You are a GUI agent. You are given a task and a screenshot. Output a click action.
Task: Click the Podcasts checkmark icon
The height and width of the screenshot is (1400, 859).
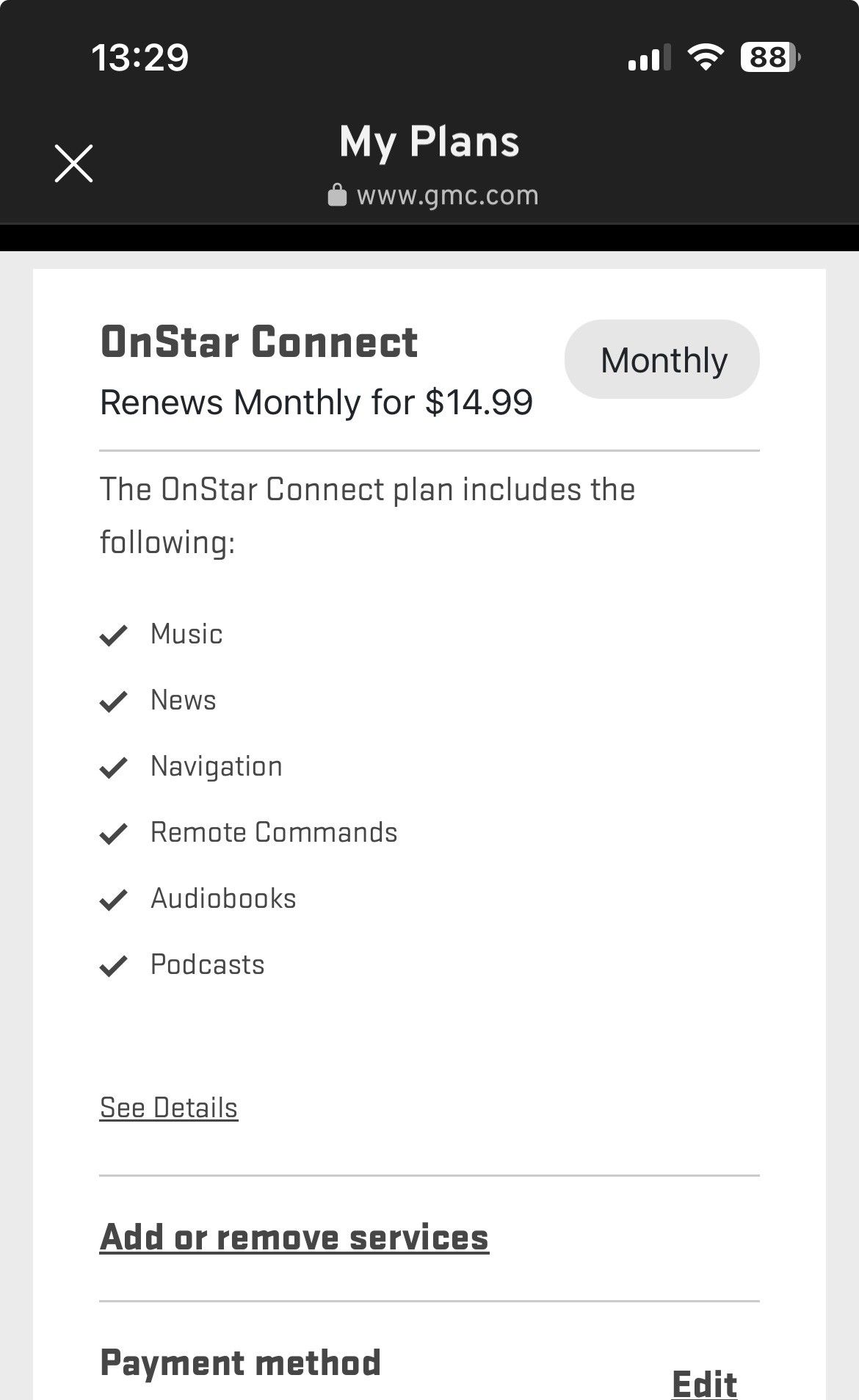pyautogui.click(x=114, y=965)
